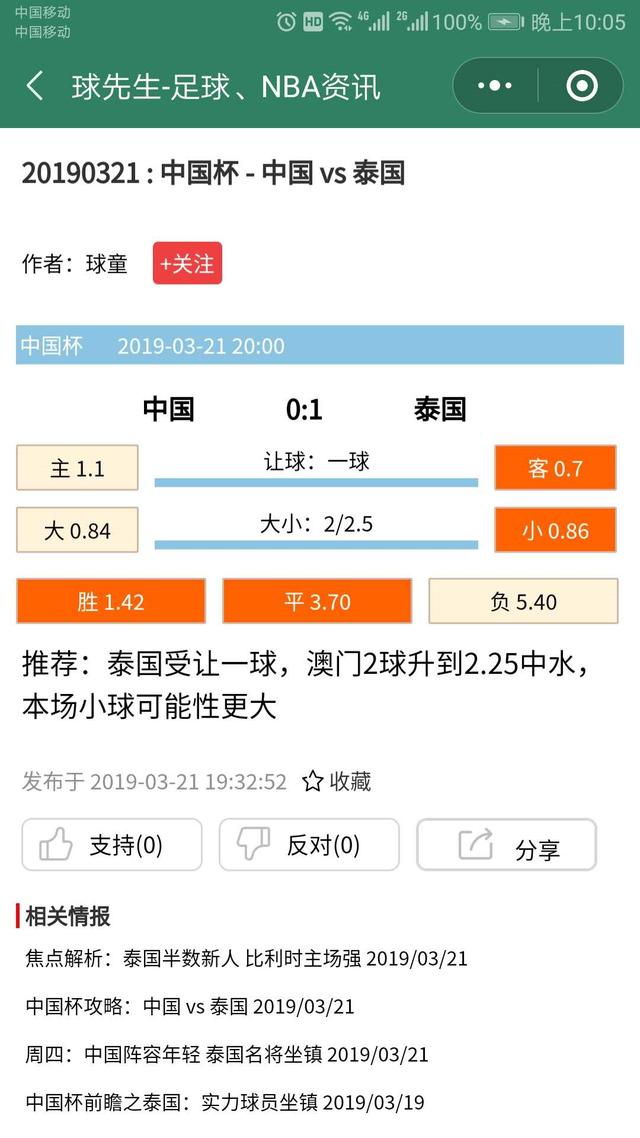Screen dimensions: 640x1138
Task: Open the mini program more-options menu
Action: coord(495,86)
